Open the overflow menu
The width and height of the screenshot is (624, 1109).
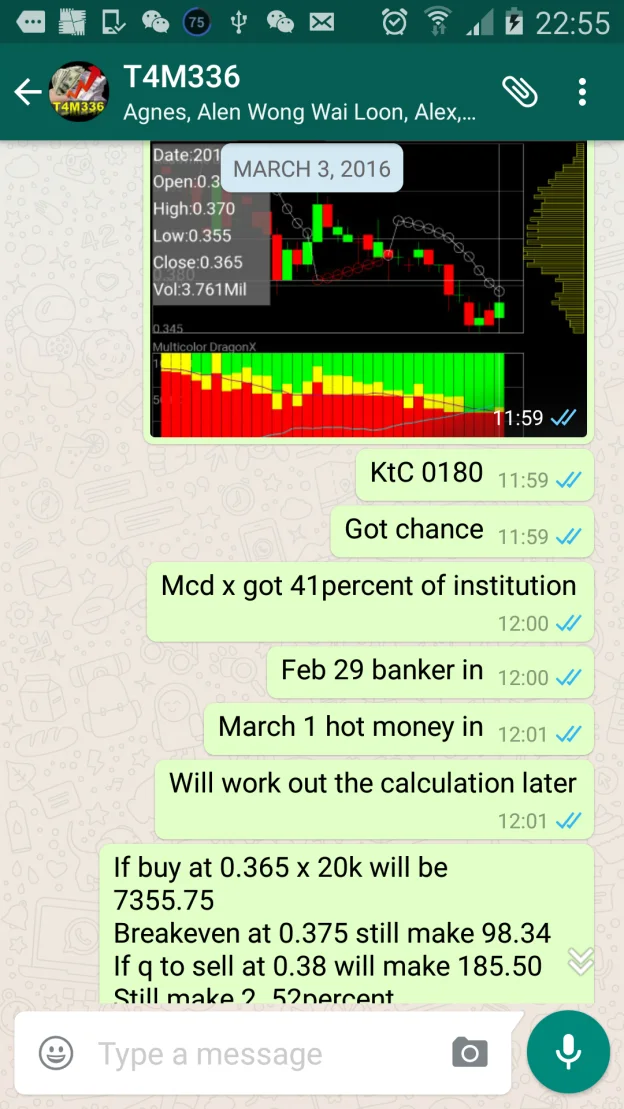pyautogui.click(x=583, y=92)
